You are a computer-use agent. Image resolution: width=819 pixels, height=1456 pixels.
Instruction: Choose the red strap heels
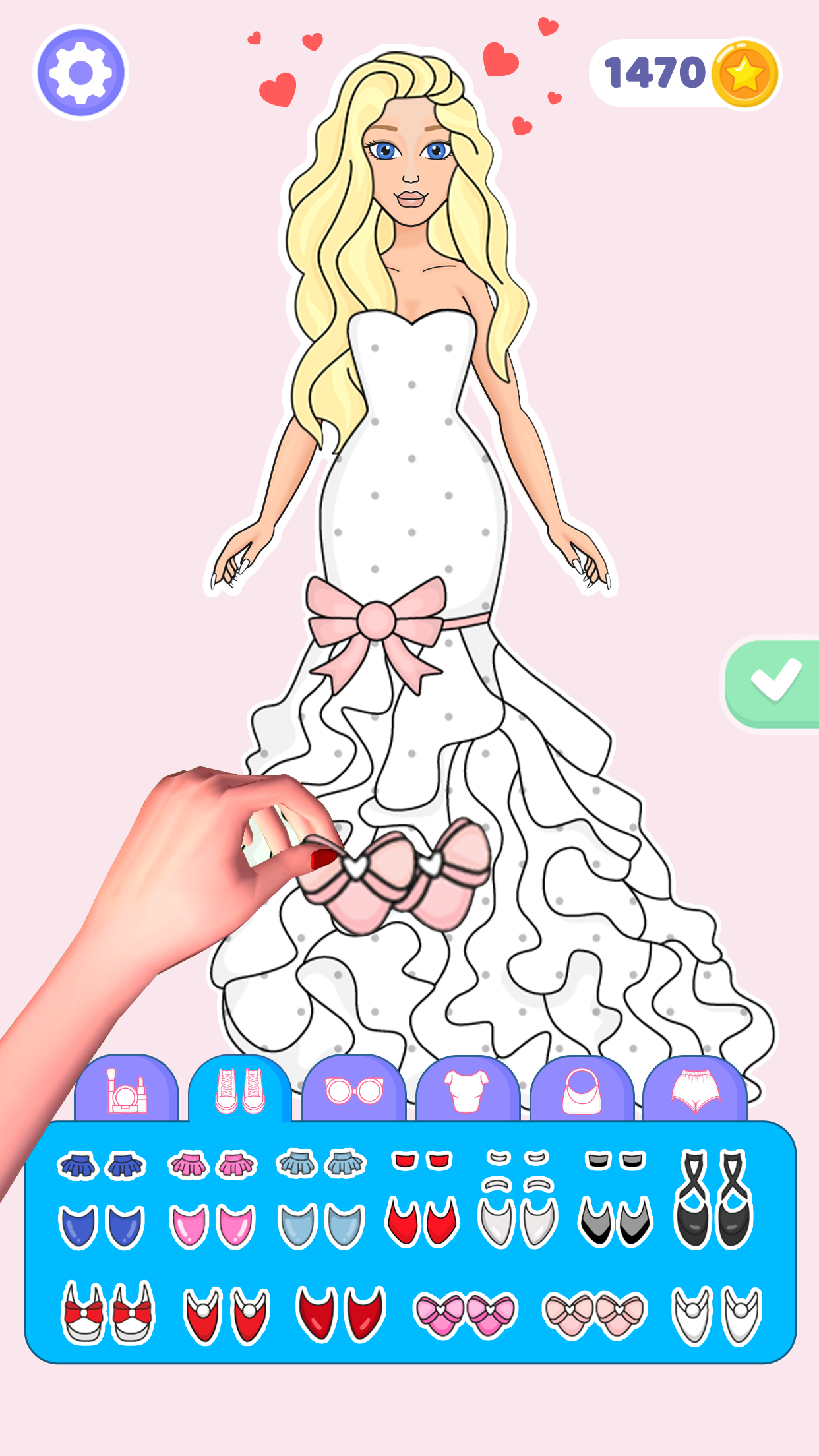tap(422, 1198)
